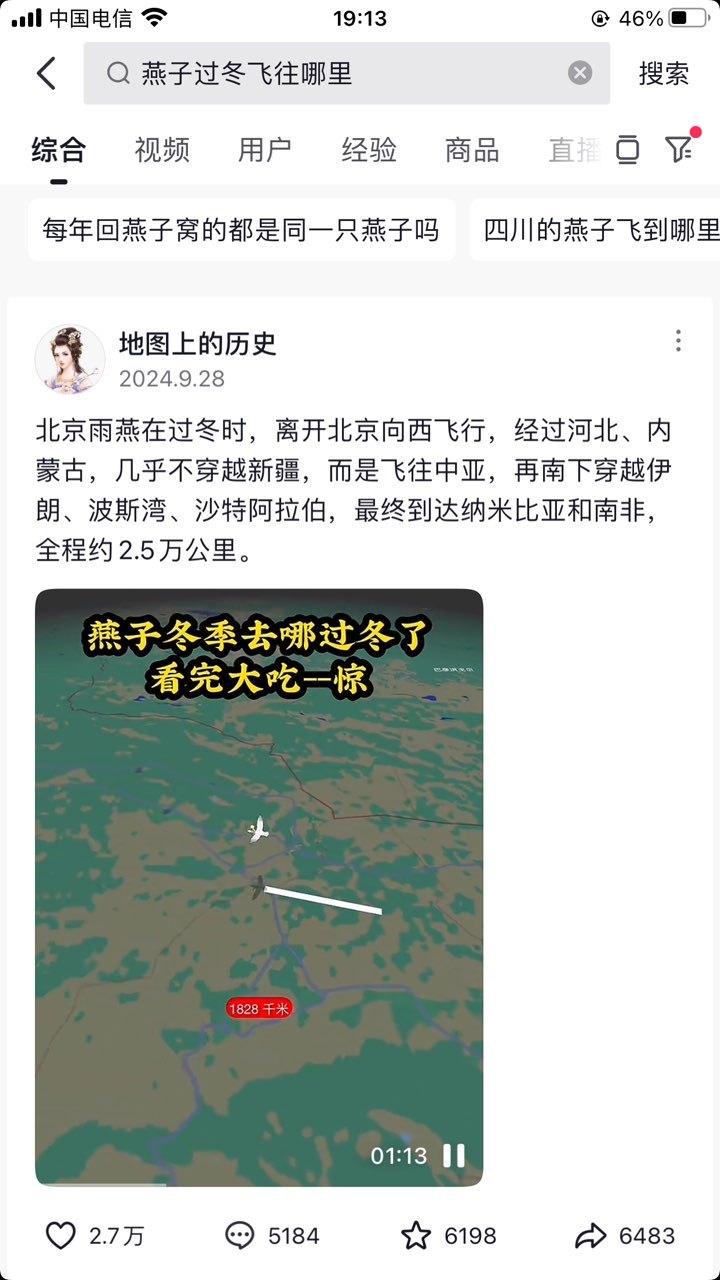720x1280 pixels.
Task: Select the 商品 tab
Action: [x=472, y=150]
